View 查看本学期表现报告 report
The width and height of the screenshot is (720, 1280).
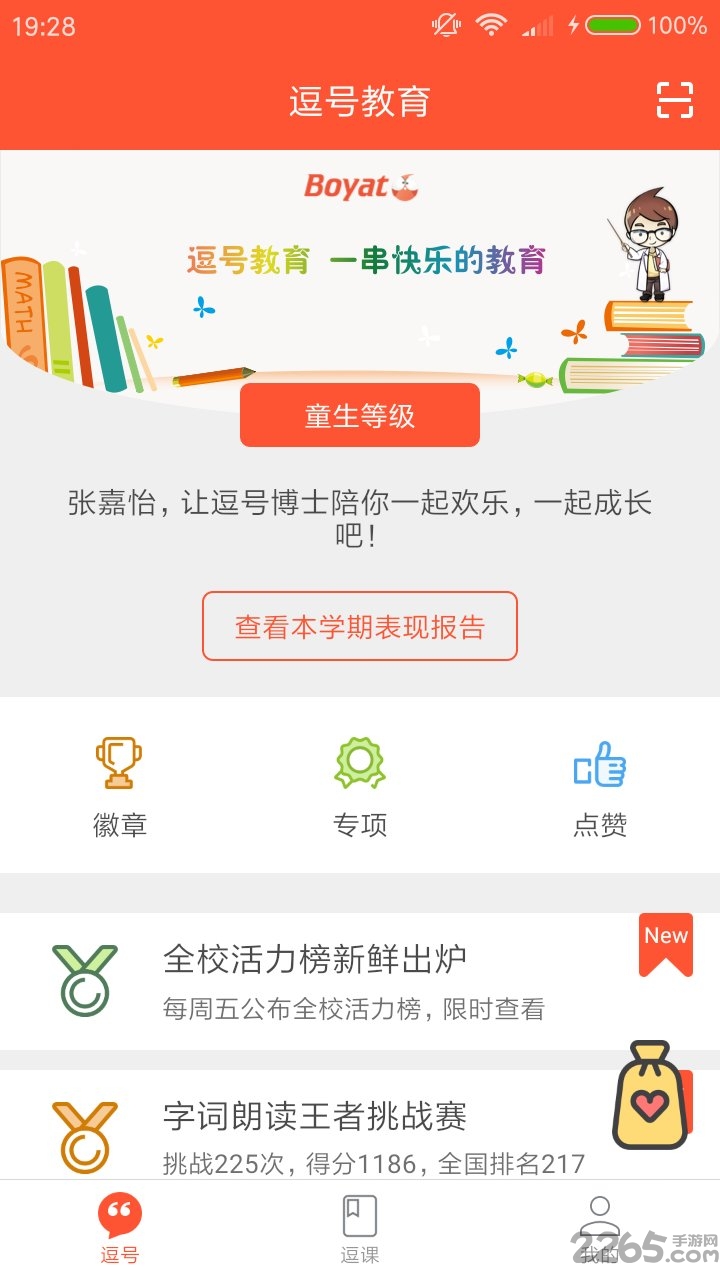[x=360, y=626]
